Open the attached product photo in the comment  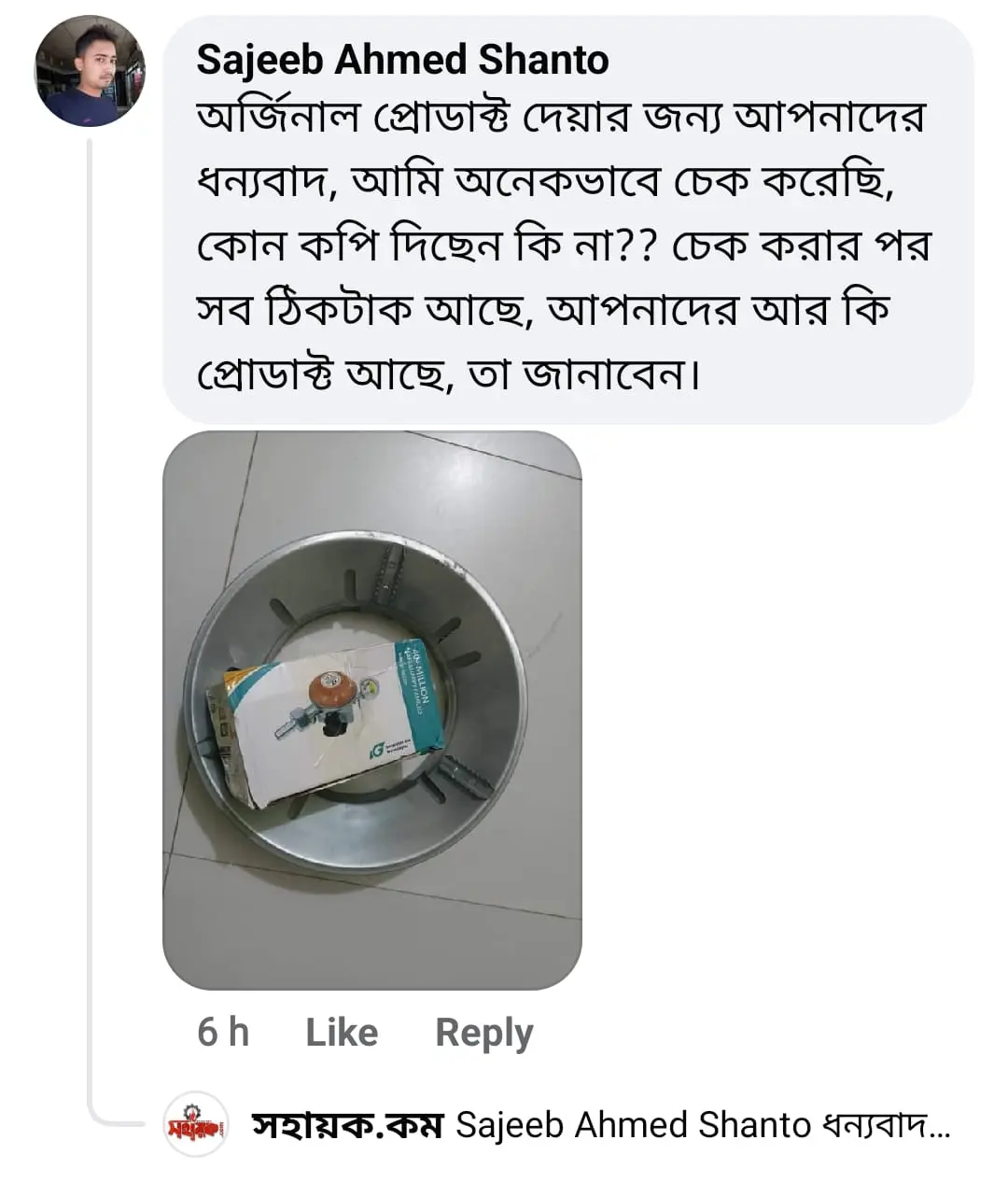(x=371, y=710)
